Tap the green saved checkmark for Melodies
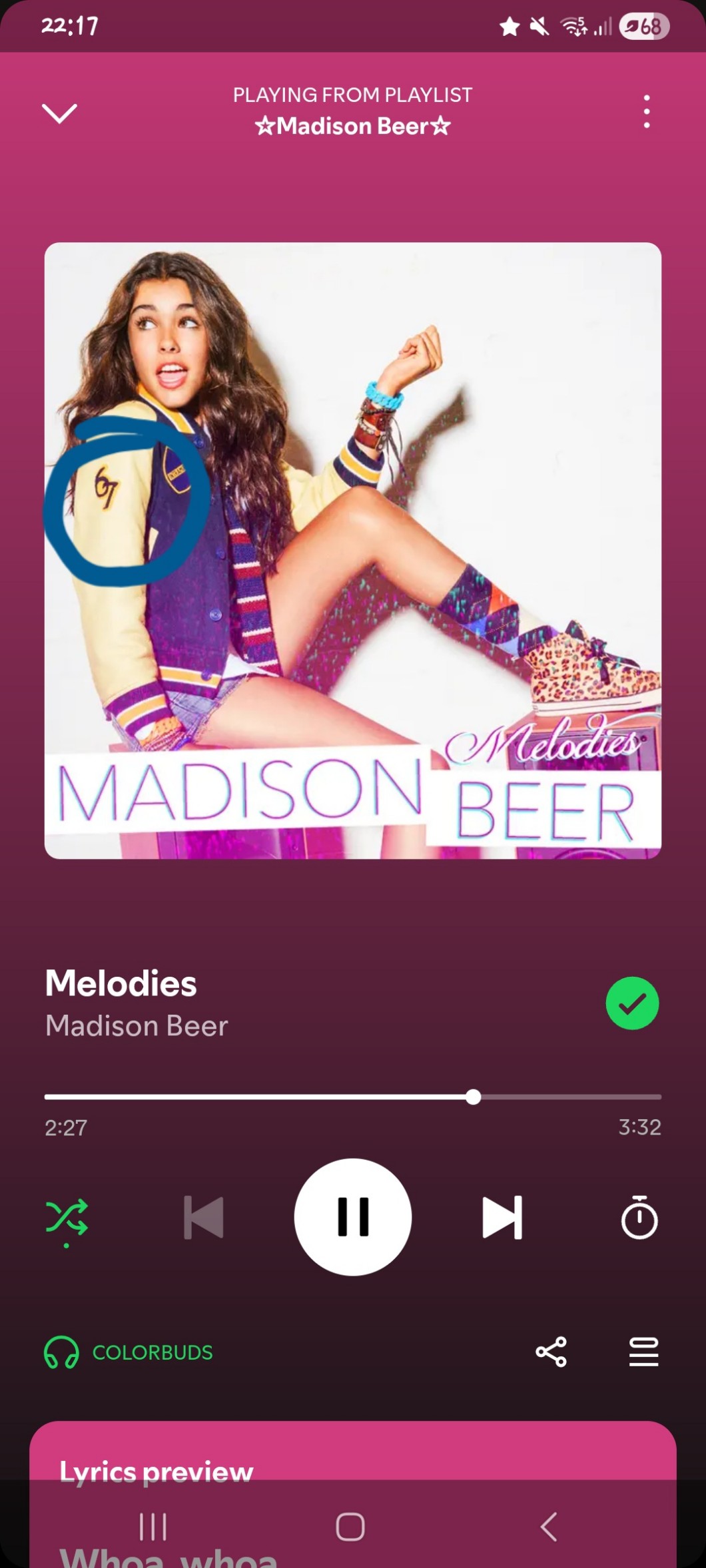 tap(632, 1003)
